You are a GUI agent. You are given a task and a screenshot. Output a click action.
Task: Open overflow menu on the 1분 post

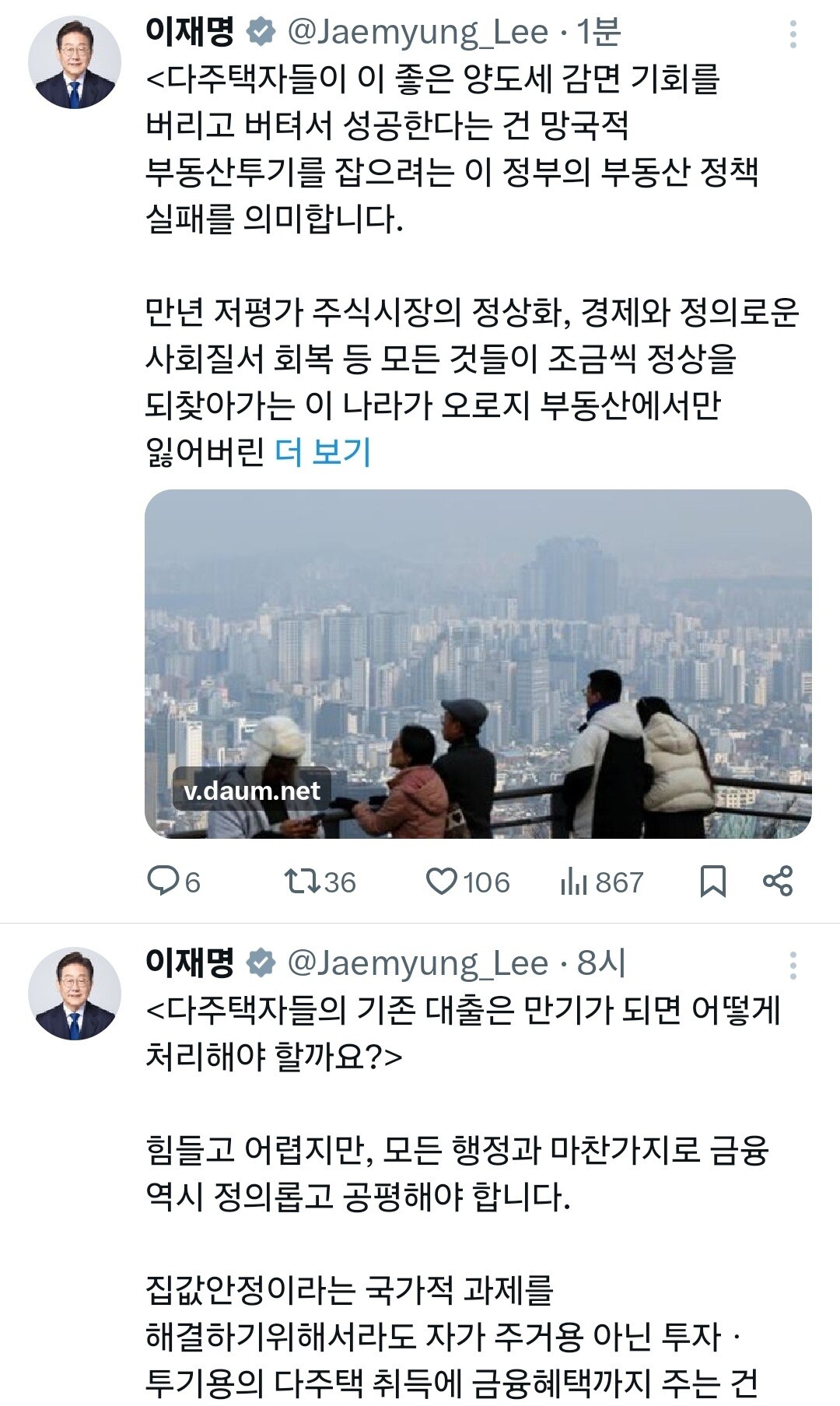[793, 34]
